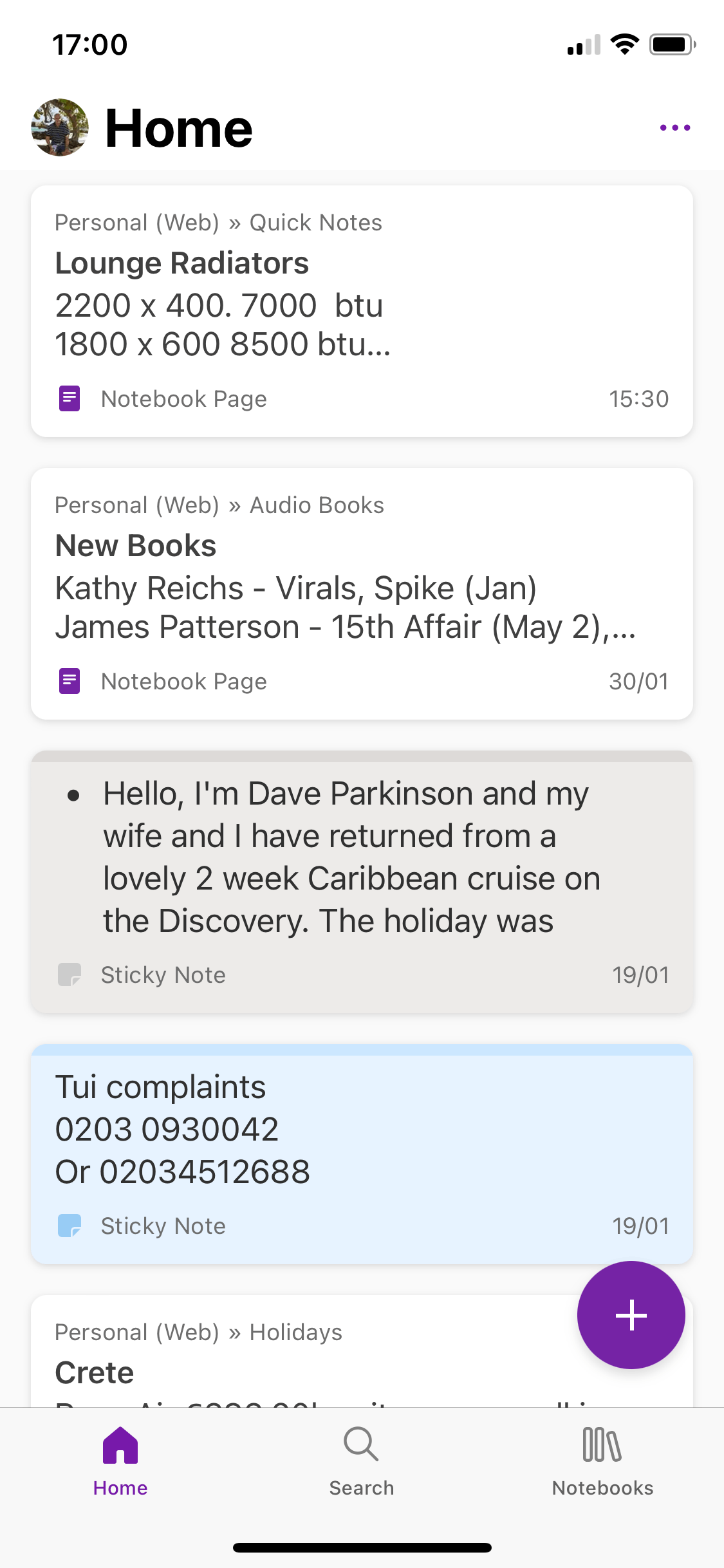Tap the Notebook Page icon on New Books card
This screenshot has width=724, height=1568.
point(69,680)
